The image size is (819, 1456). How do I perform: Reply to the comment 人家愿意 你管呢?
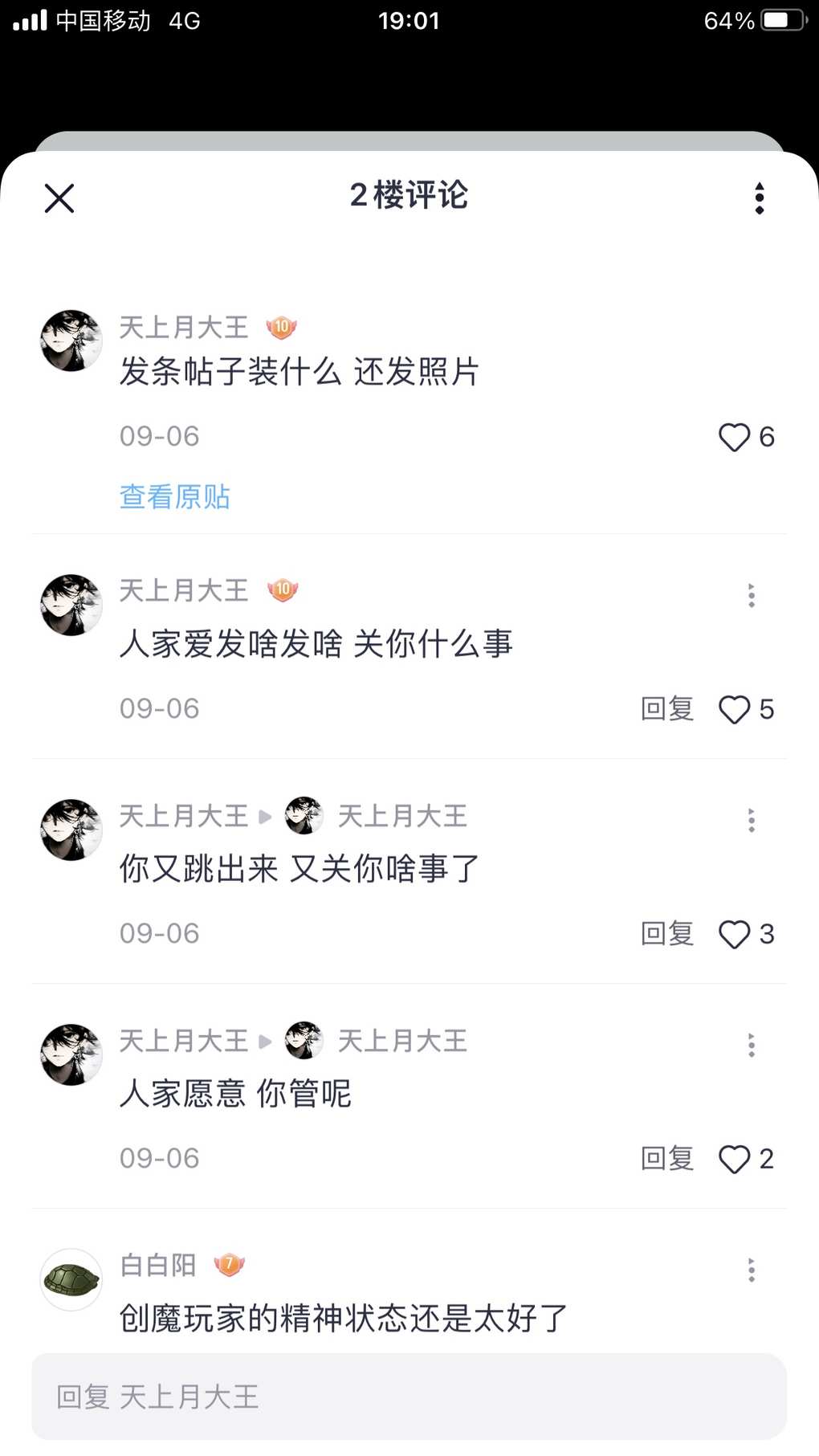pyautogui.click(x=667, y=1159)
